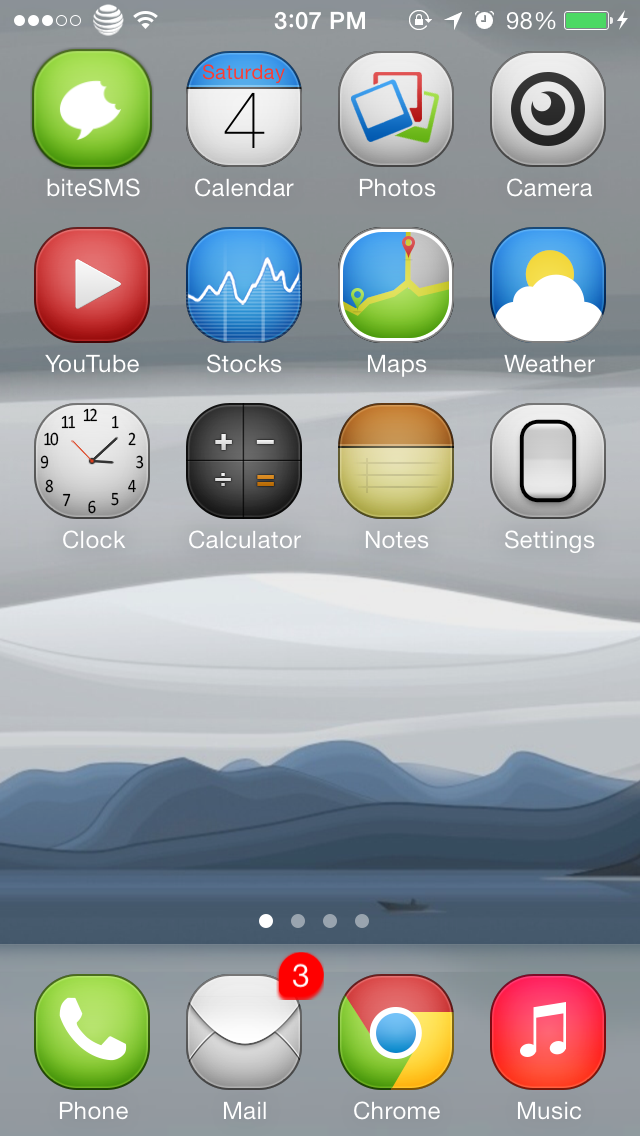Launch the Weather app

tap(548, 285)
